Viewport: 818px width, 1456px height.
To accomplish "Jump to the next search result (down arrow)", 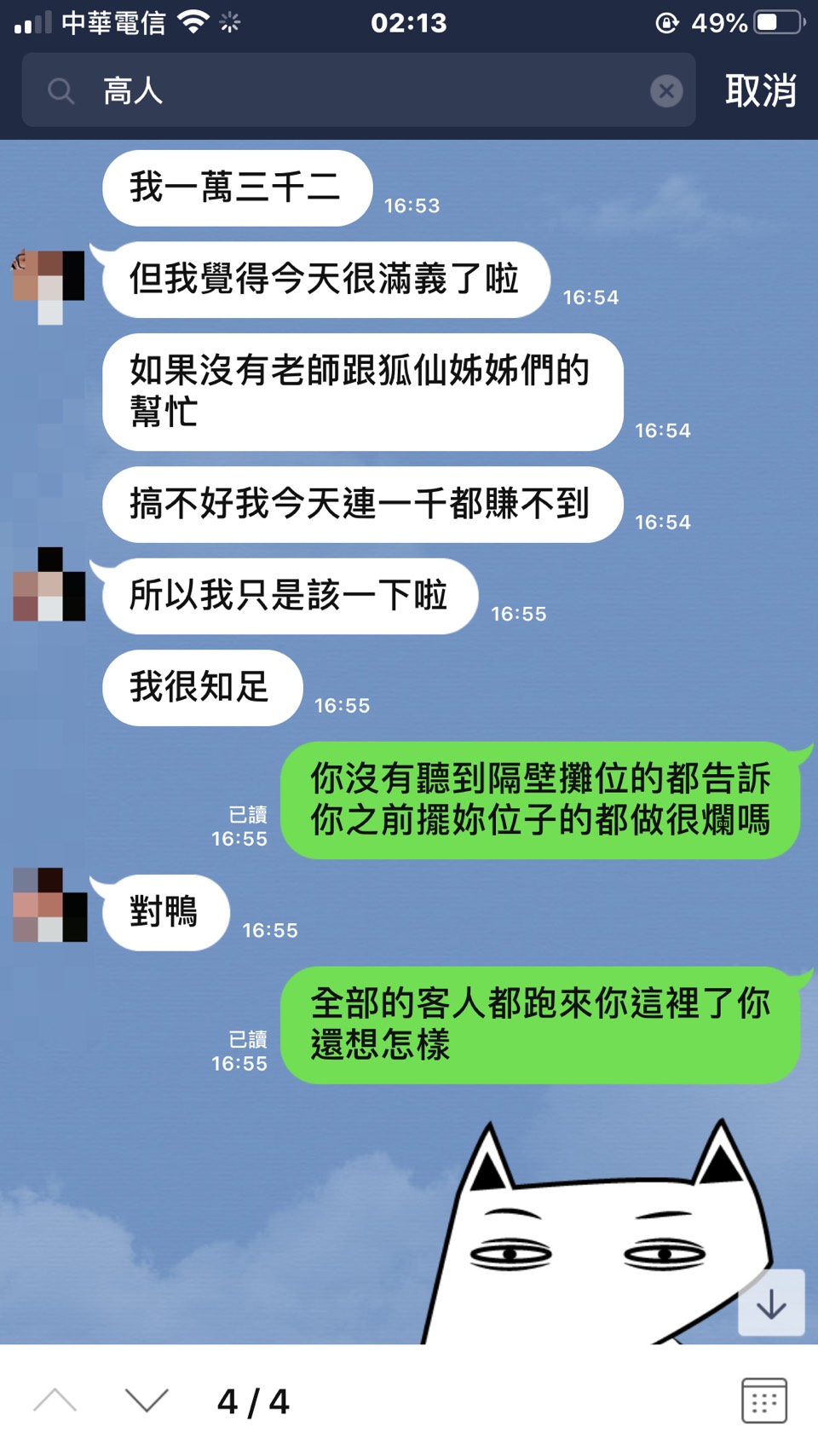I will pyautogui.click(x=147, y=1401).
